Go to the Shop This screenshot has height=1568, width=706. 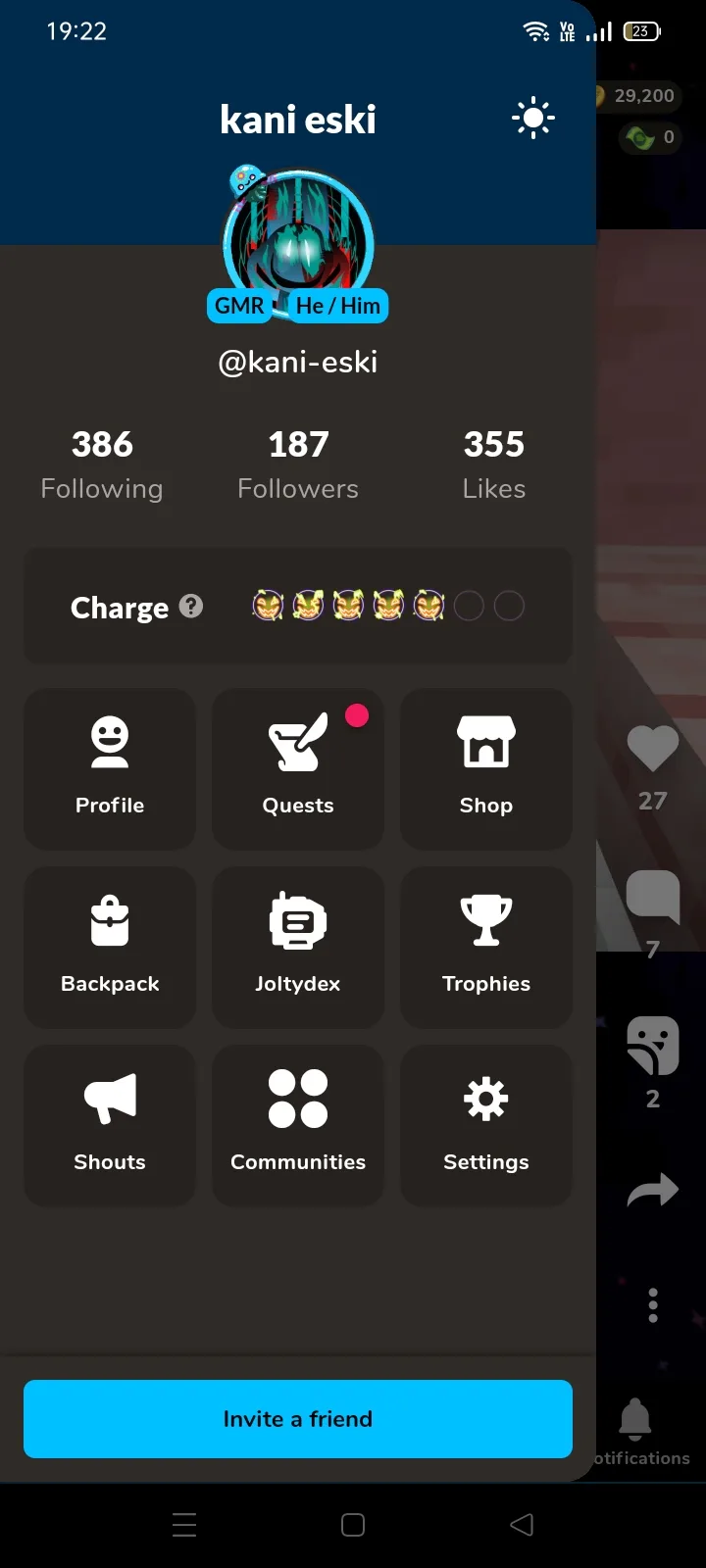tap(486, 769)
